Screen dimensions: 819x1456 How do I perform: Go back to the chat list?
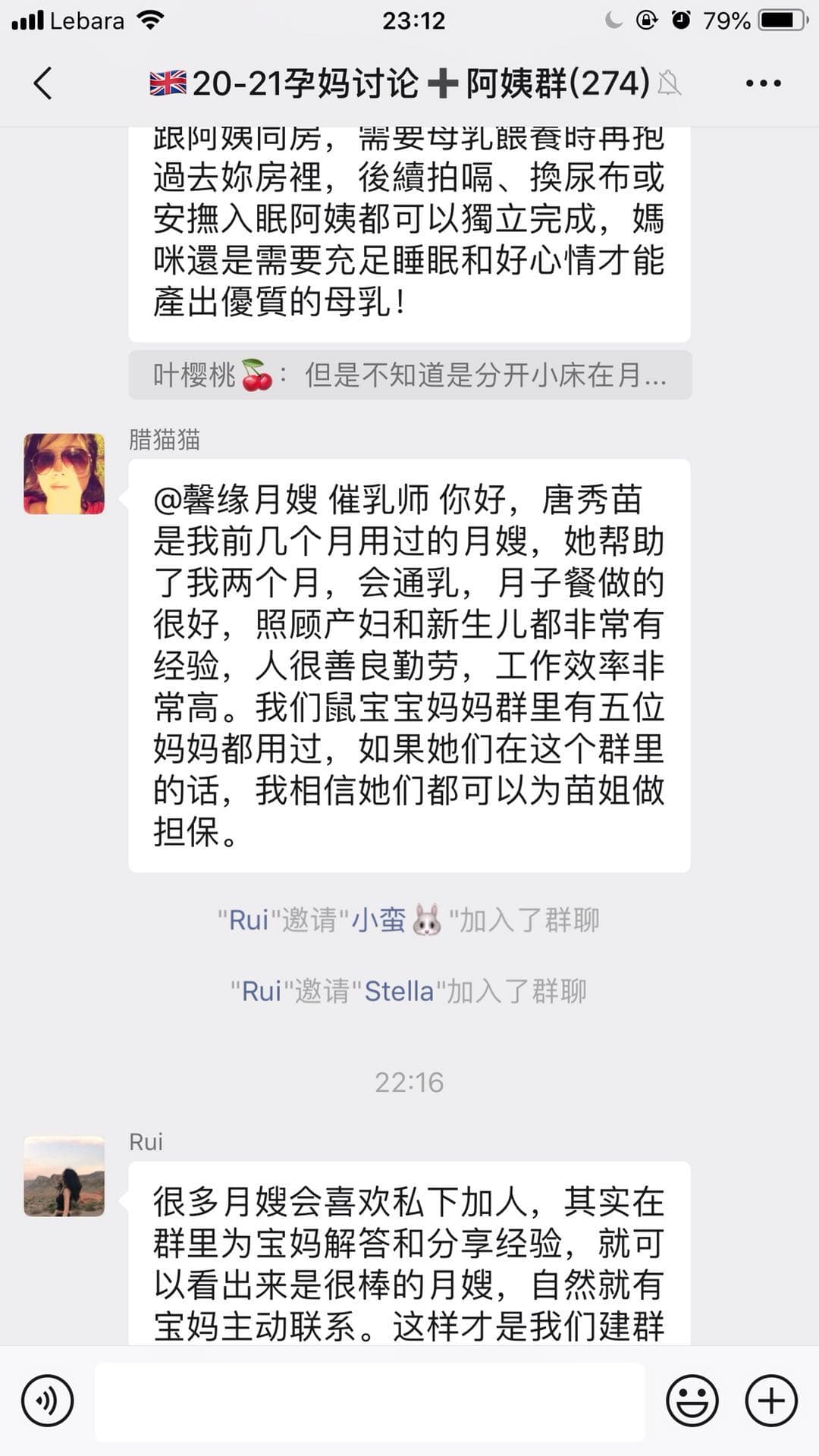coord(43,83)
